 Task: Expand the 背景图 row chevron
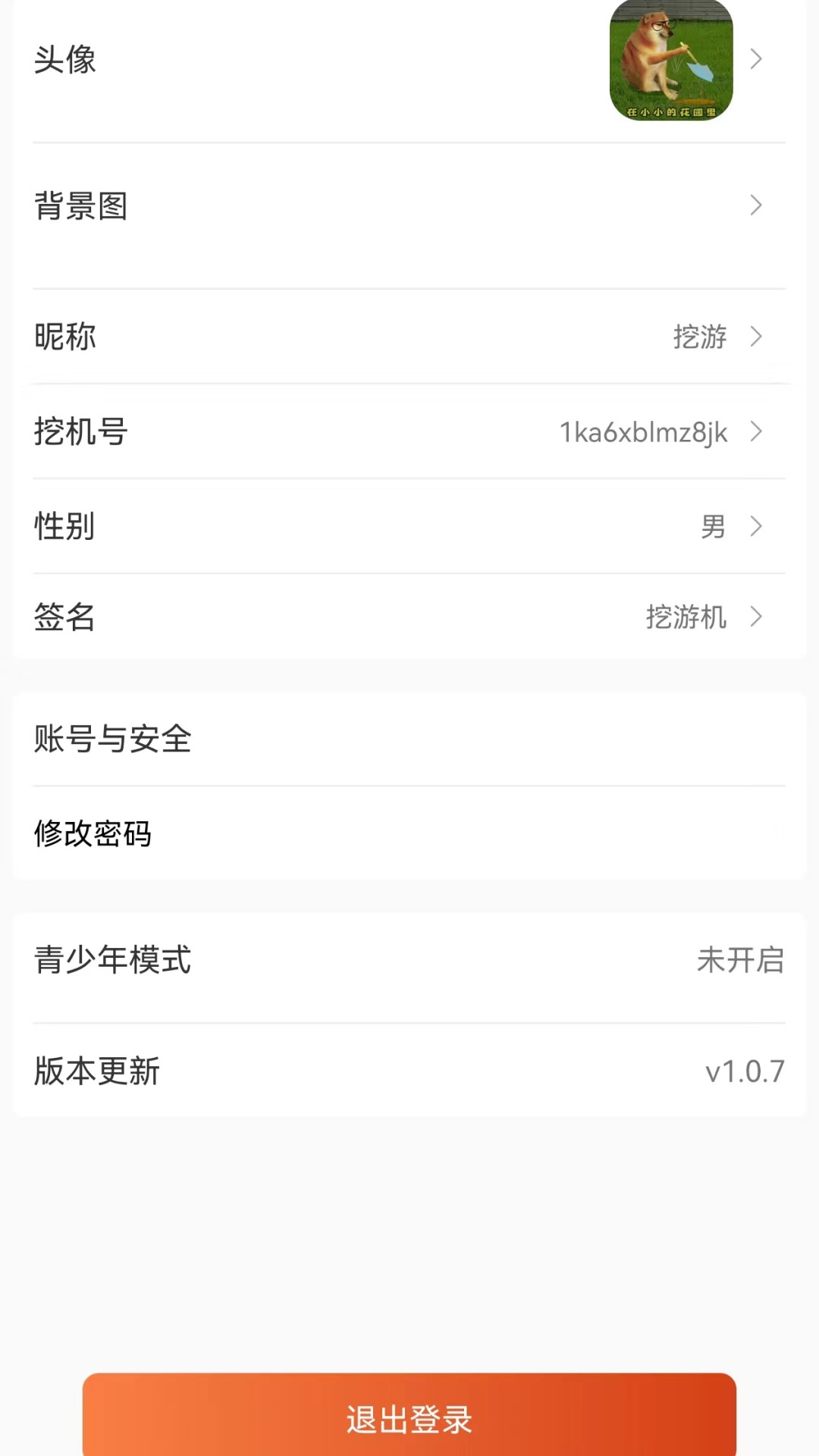(755, 206)
